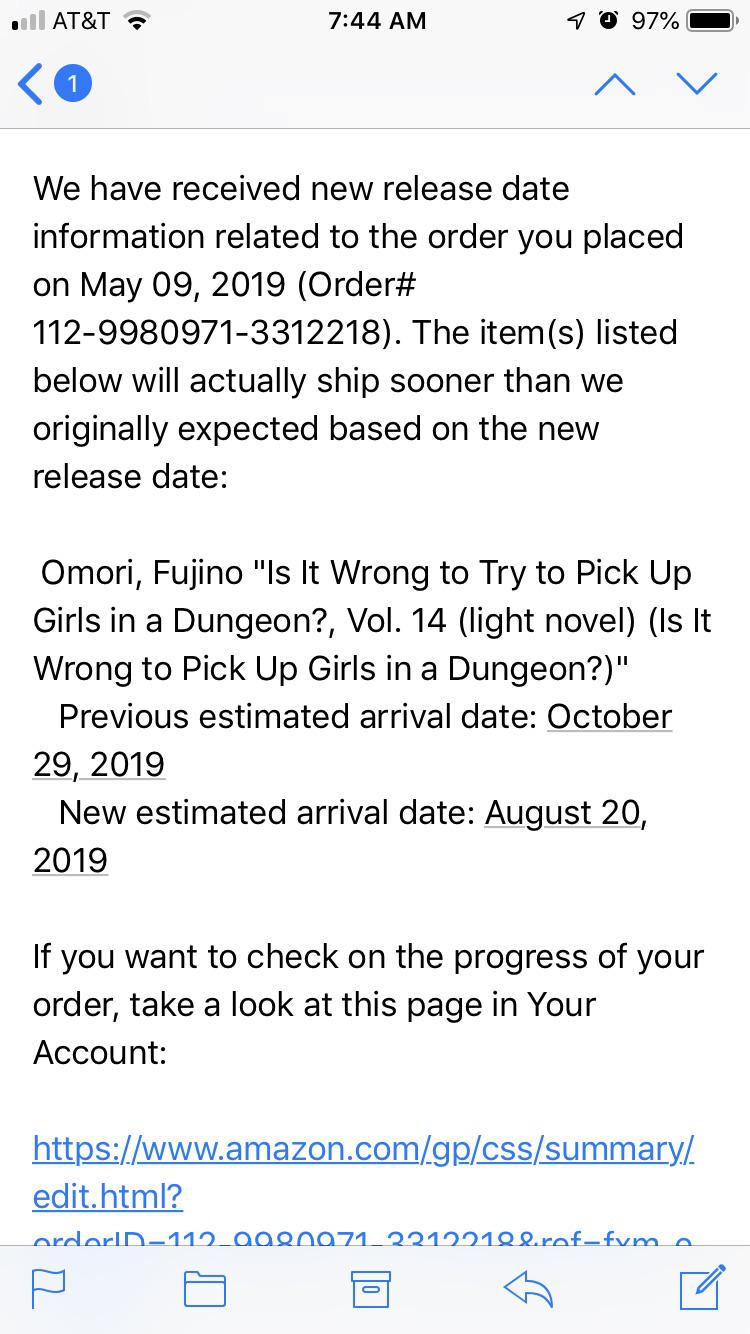
Task: Archive this Amazon email
Action: [x=370, y=1289]
